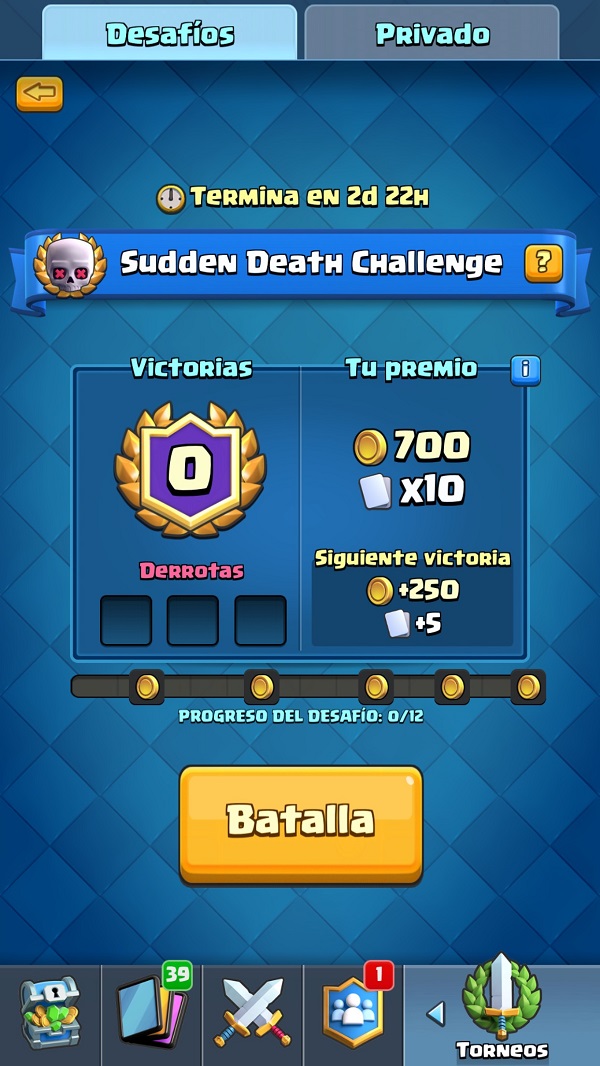Open the shop chest tab
600x1066 pixels.
[50, 1013]
